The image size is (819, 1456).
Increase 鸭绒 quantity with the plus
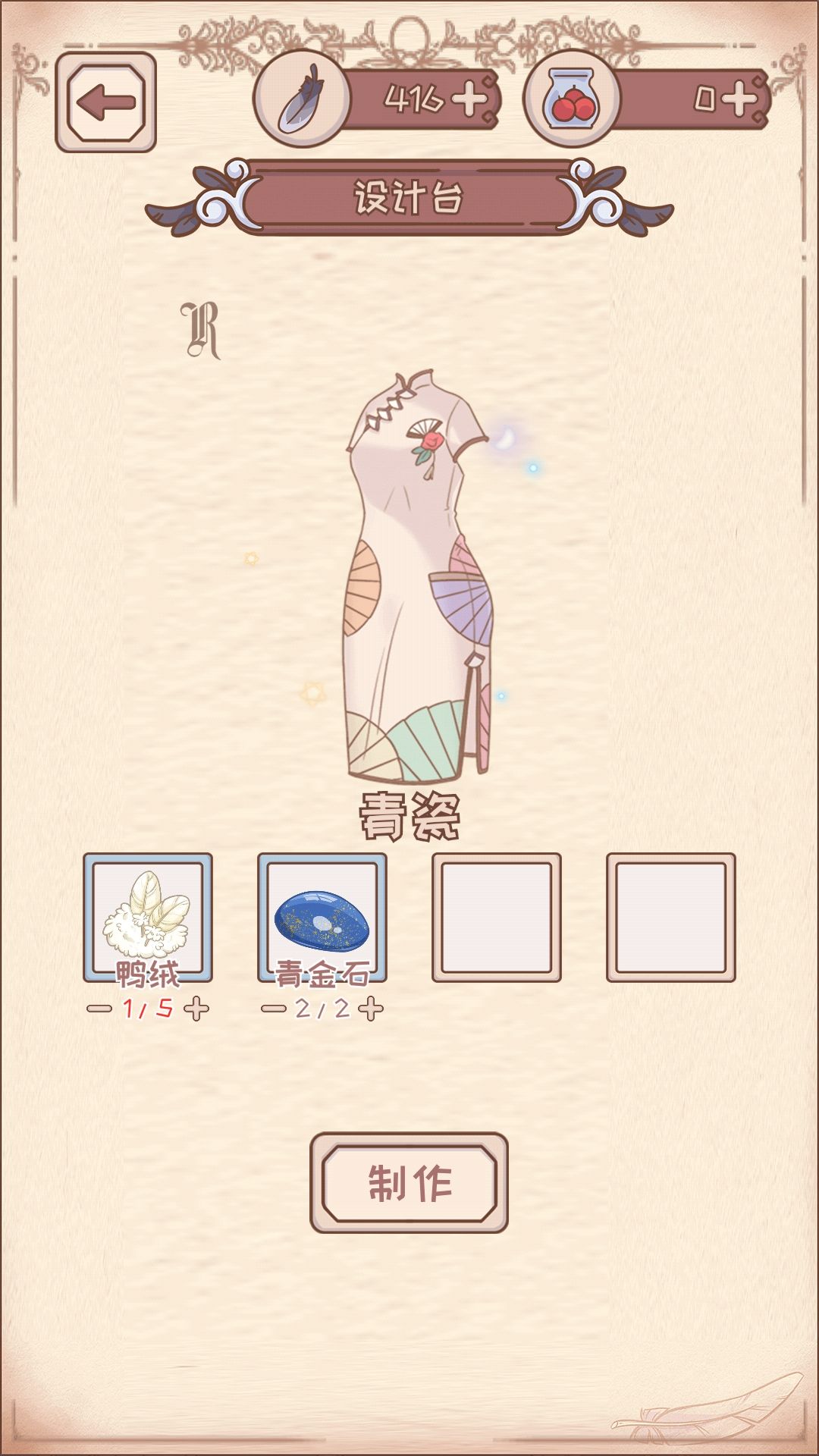pyautogui.click(x=196, y=1009)
